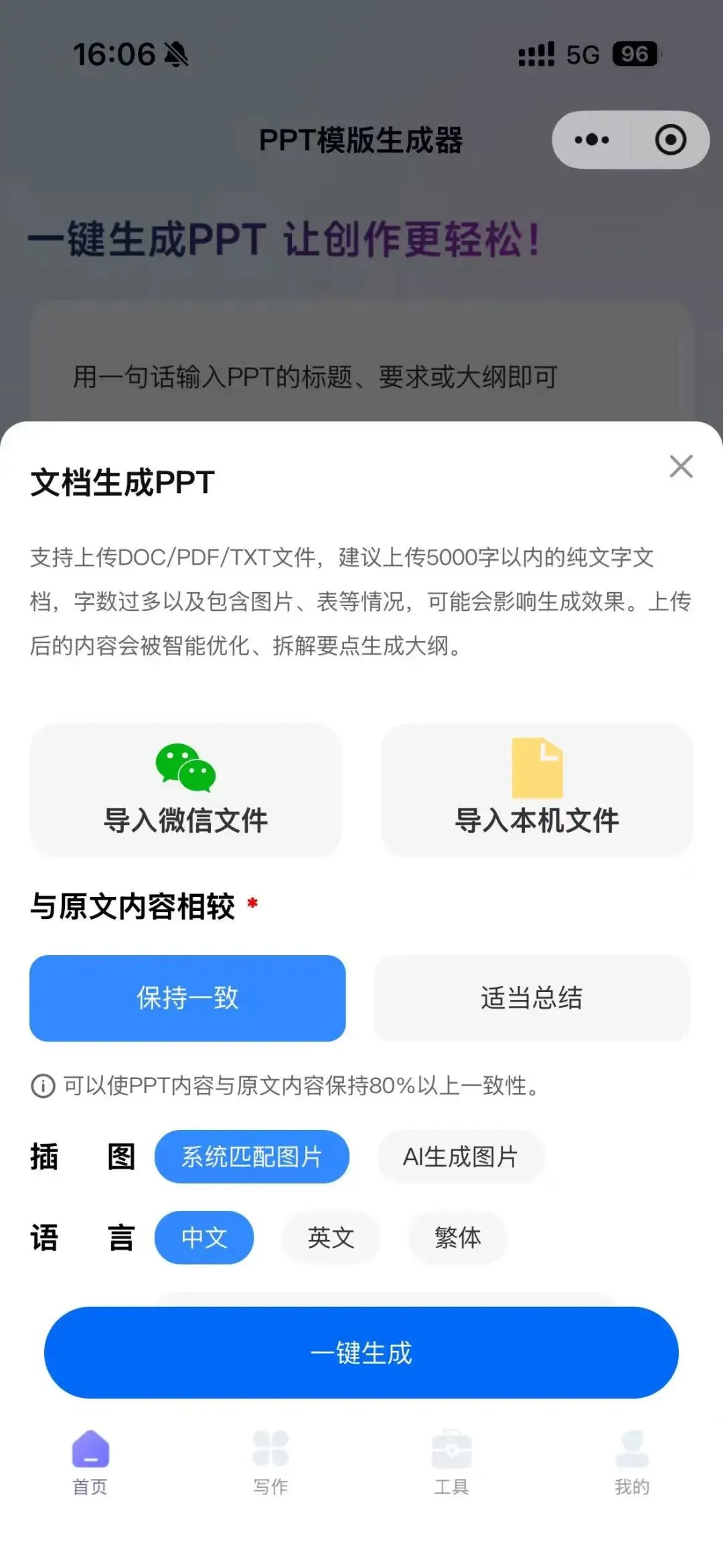Import a file from WeChat (导入微信文件)
The height and width of the screenshot is (1568, 723).
coord(186,790)
